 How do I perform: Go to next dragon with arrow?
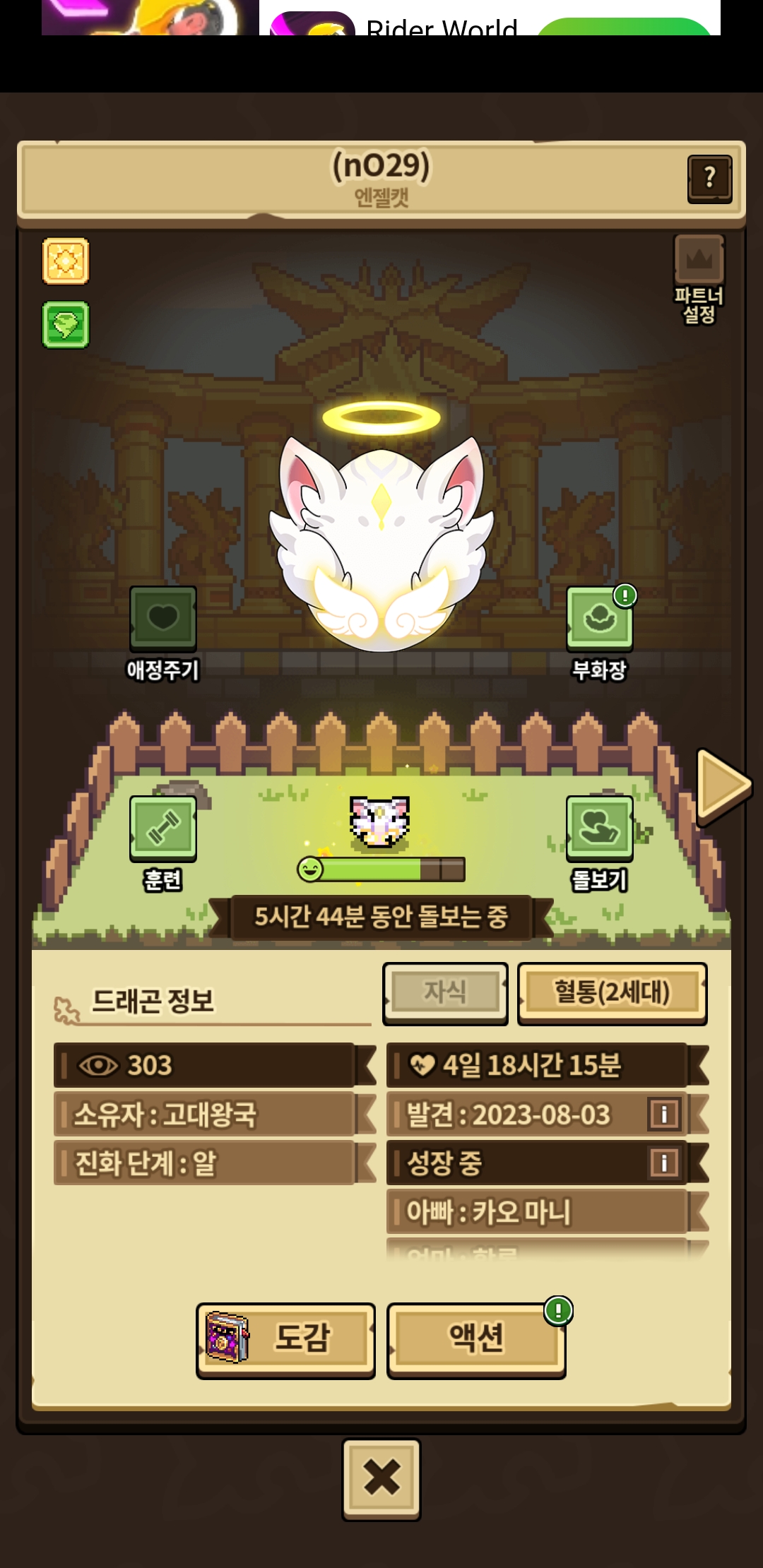pyautogui.click(x=723, y=787)
